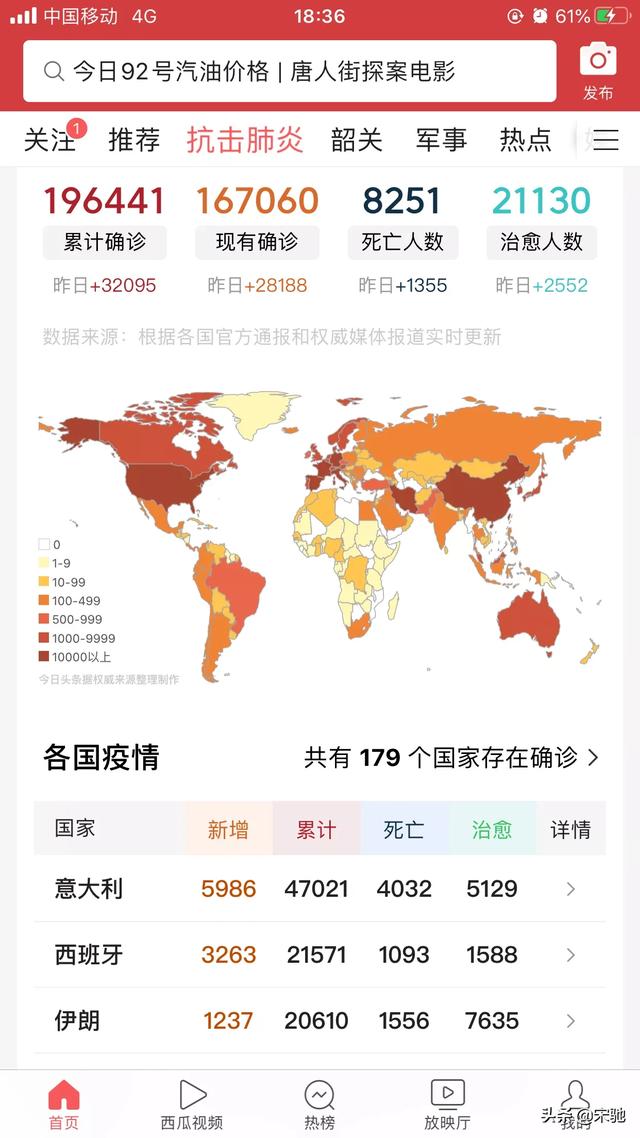
Task: Open the channel list hamburger menu
Action: [x=606, y=140]
